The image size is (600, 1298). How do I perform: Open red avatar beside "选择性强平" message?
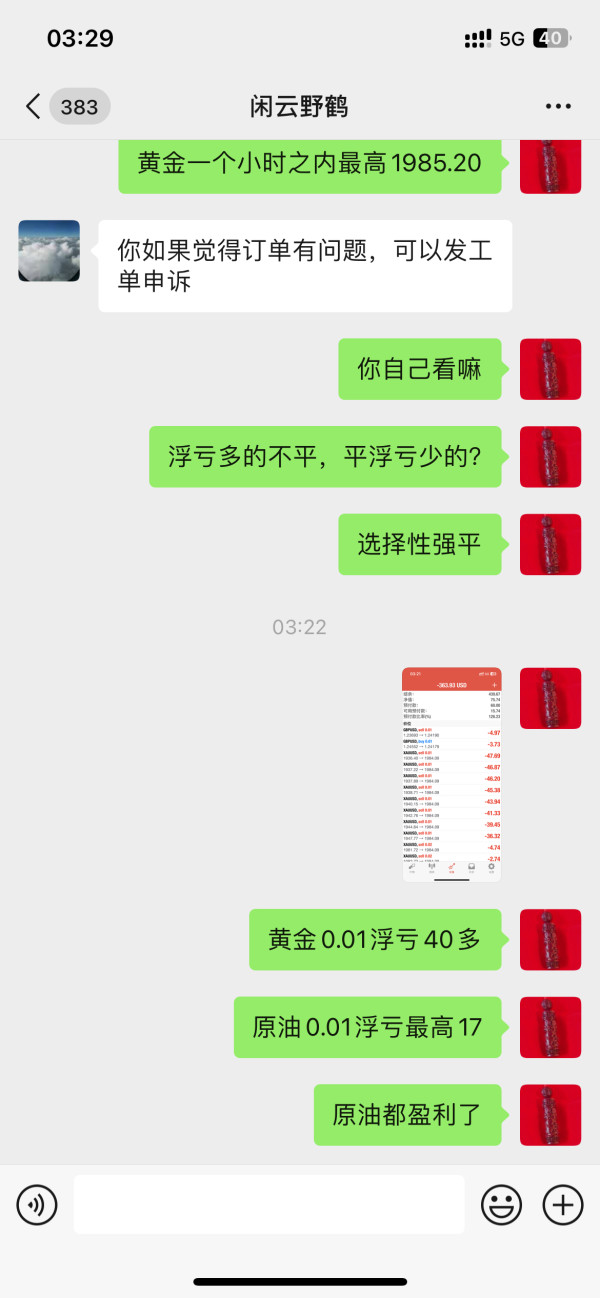pyautogui.click(x=551, y=544)
